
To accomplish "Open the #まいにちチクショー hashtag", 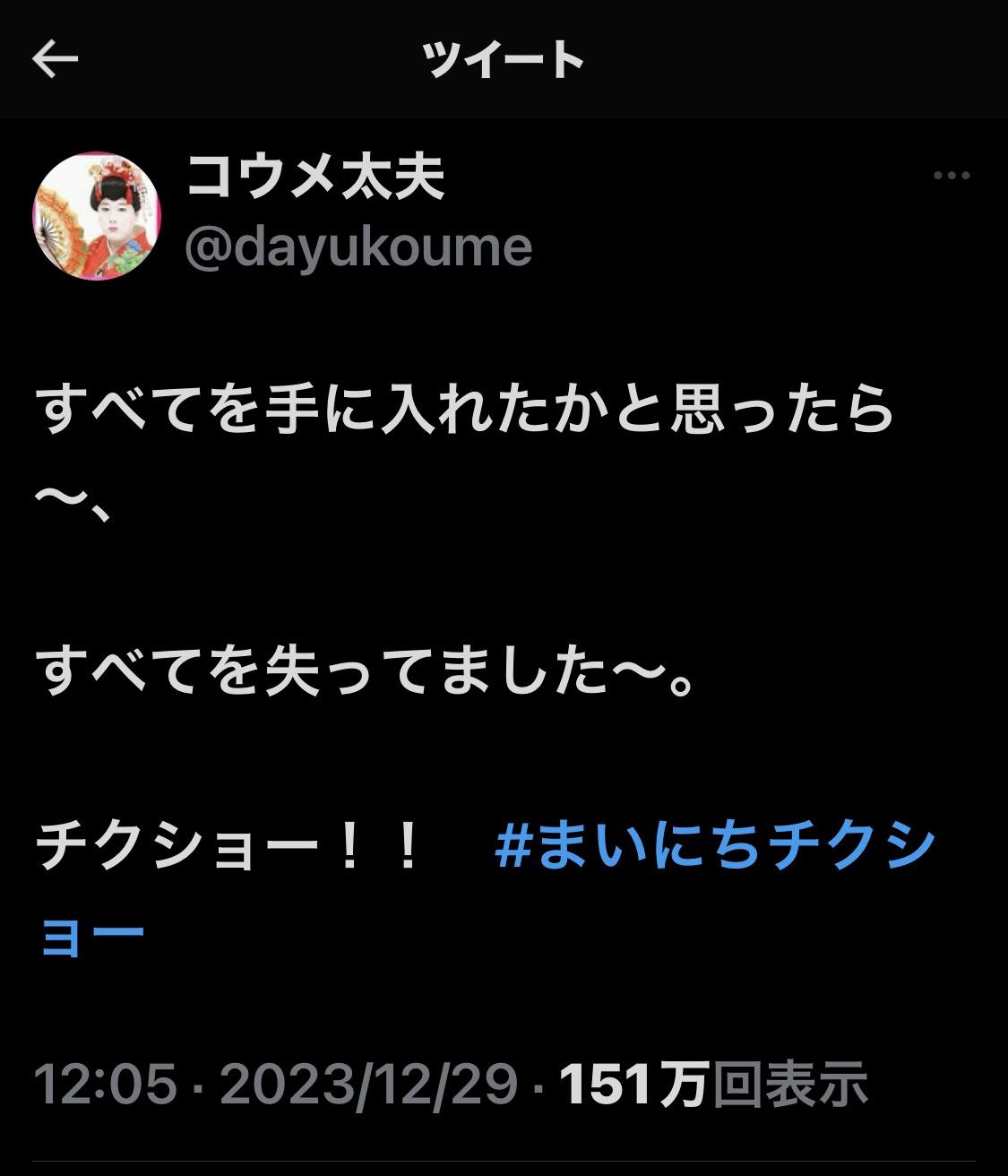I will [714, 848].
